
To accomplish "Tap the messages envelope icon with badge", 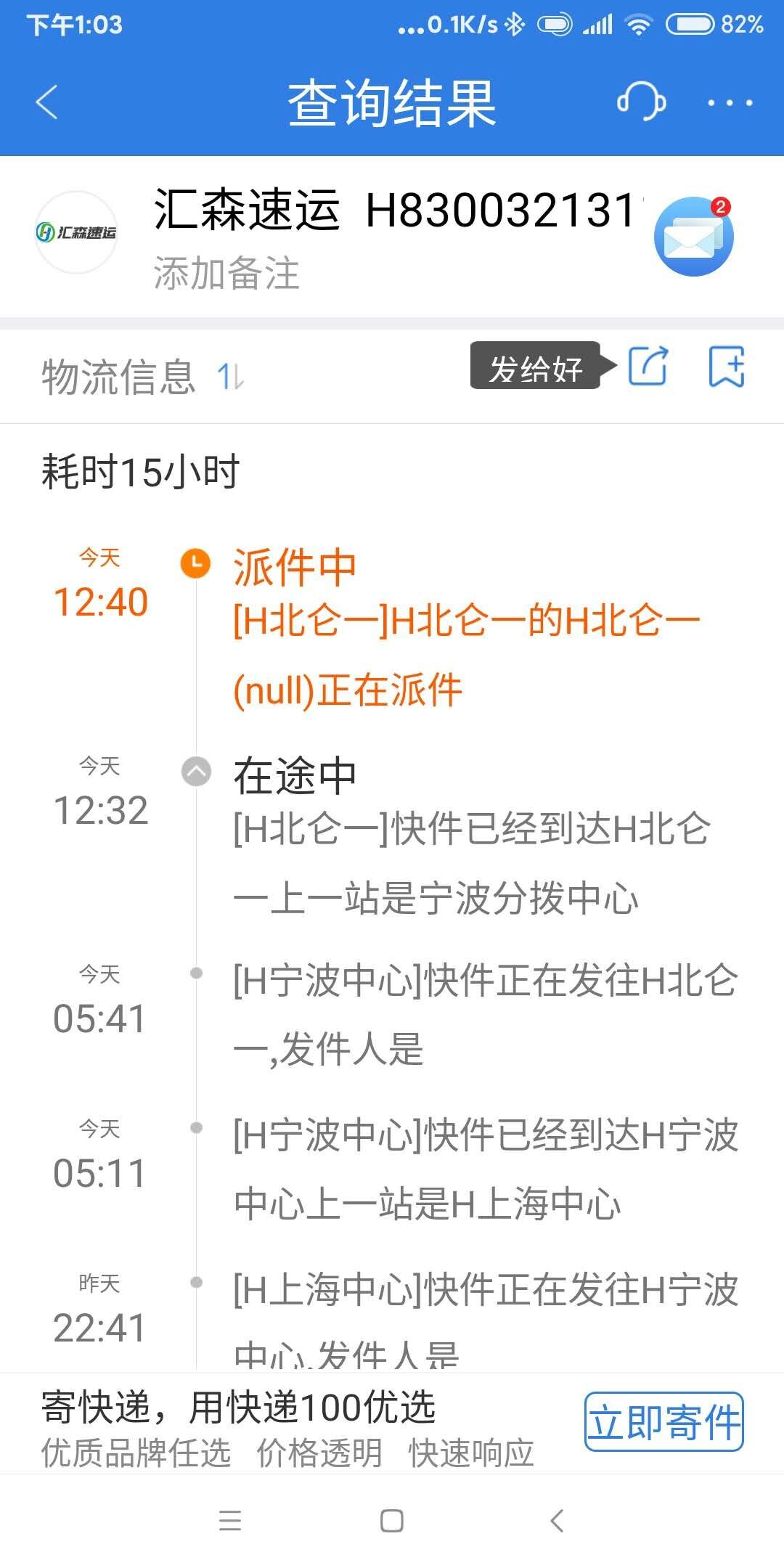I will coord(693,236).
